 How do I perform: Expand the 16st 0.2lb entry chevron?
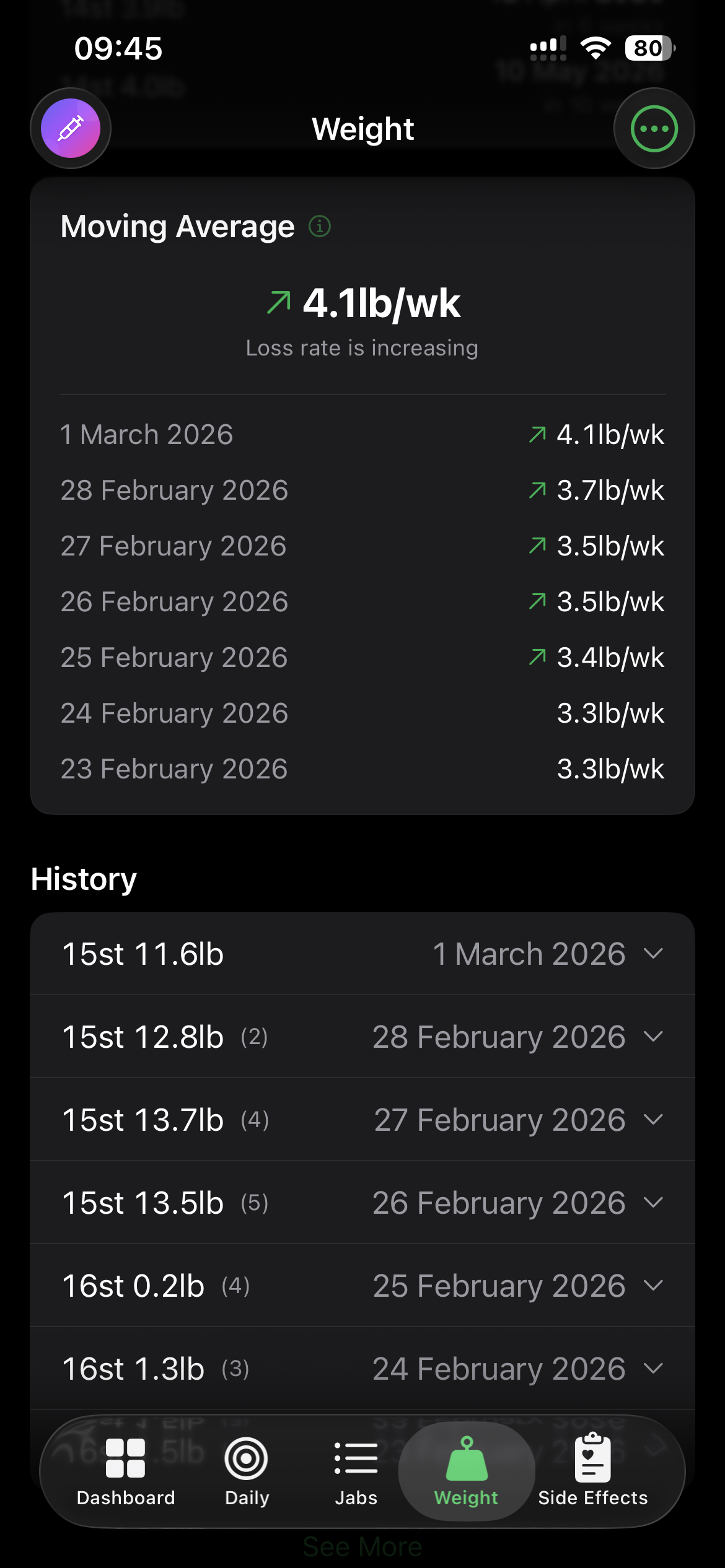point(652,1286)
